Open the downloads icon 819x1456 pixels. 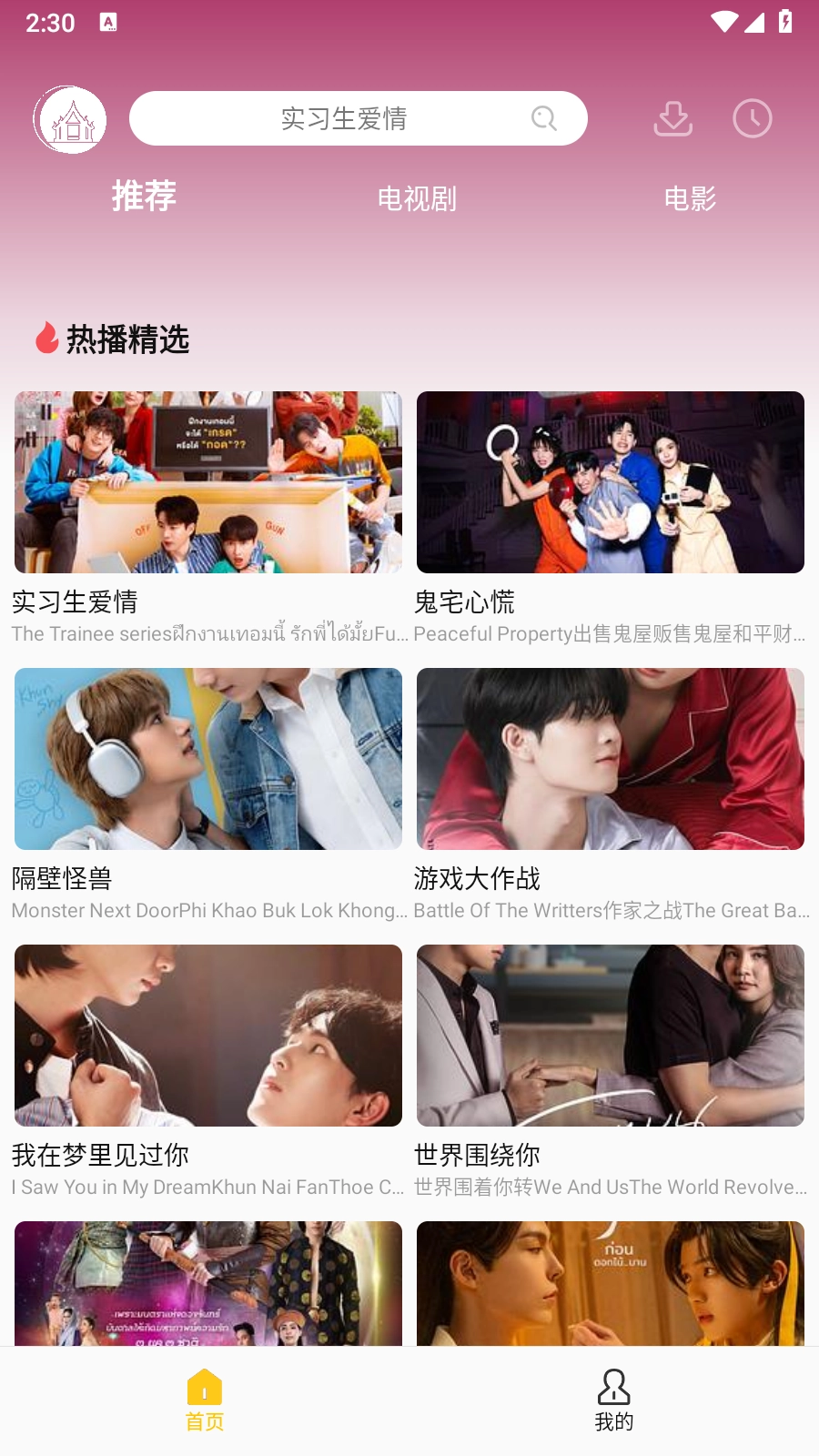point(672,119)
